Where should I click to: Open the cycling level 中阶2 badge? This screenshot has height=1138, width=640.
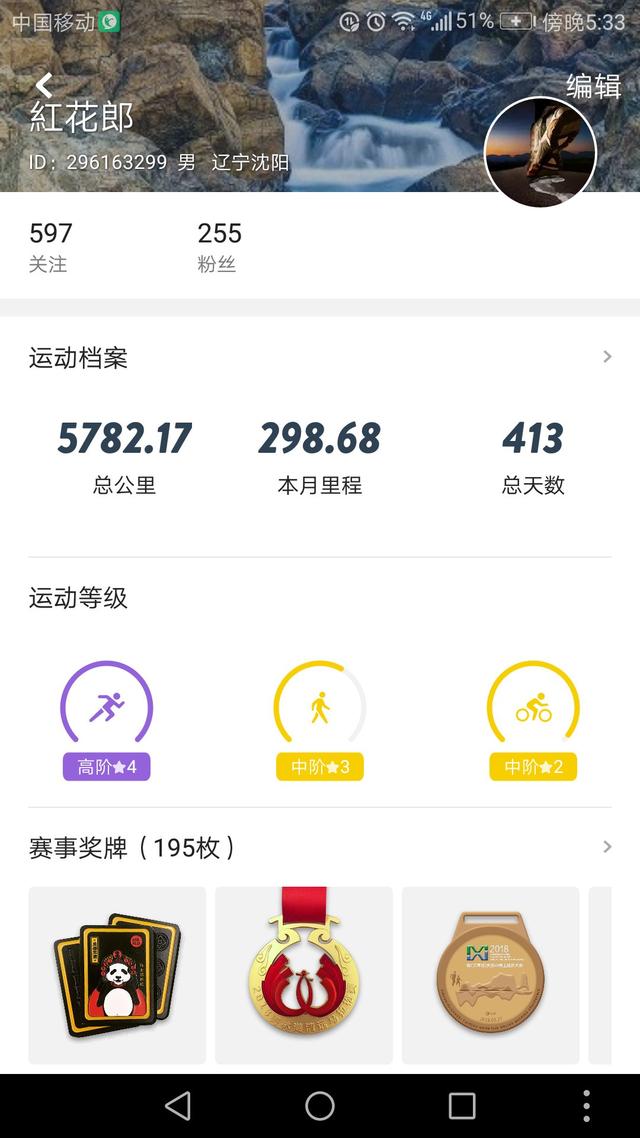(533, 720)
